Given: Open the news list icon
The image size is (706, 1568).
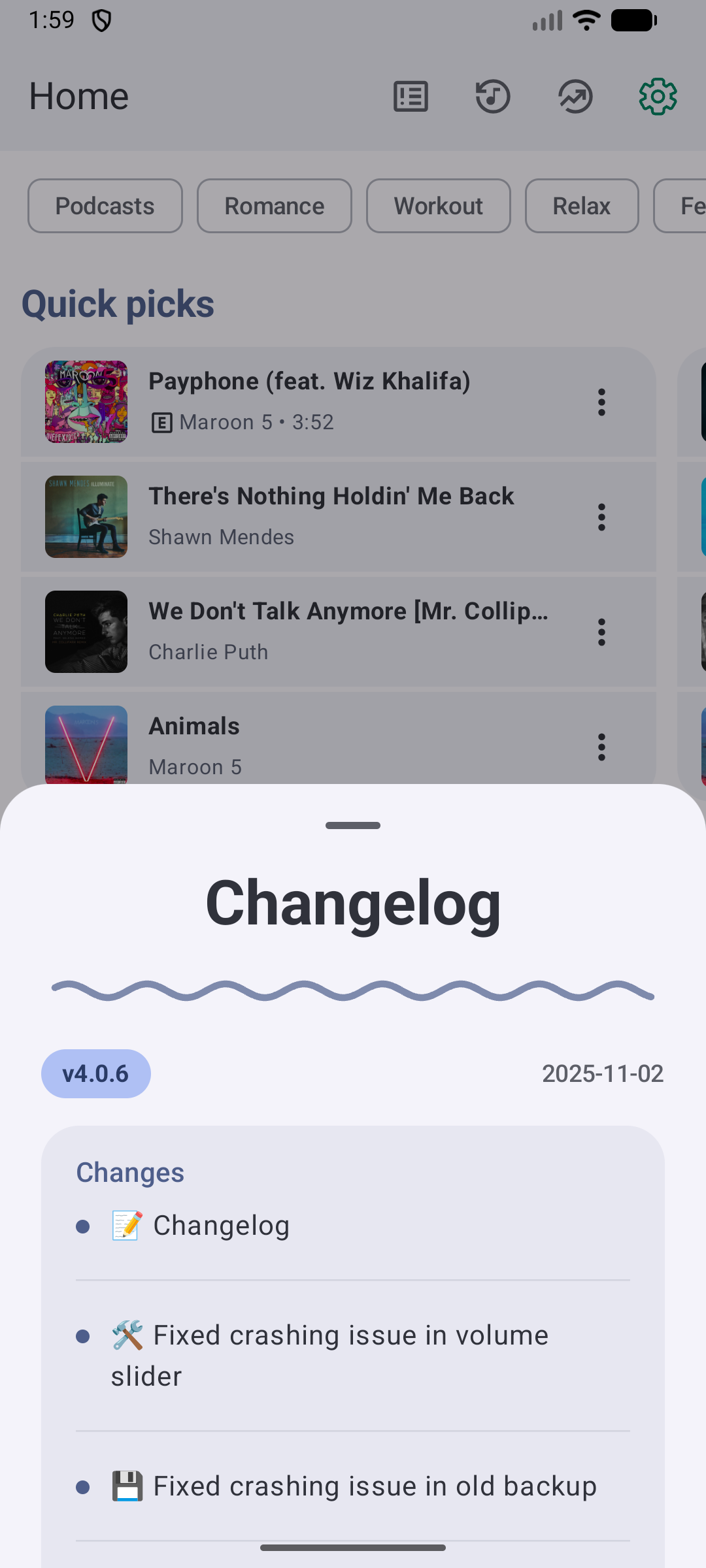Looking at the screenshot, I should pyautogui.click(x=411, y=97).
